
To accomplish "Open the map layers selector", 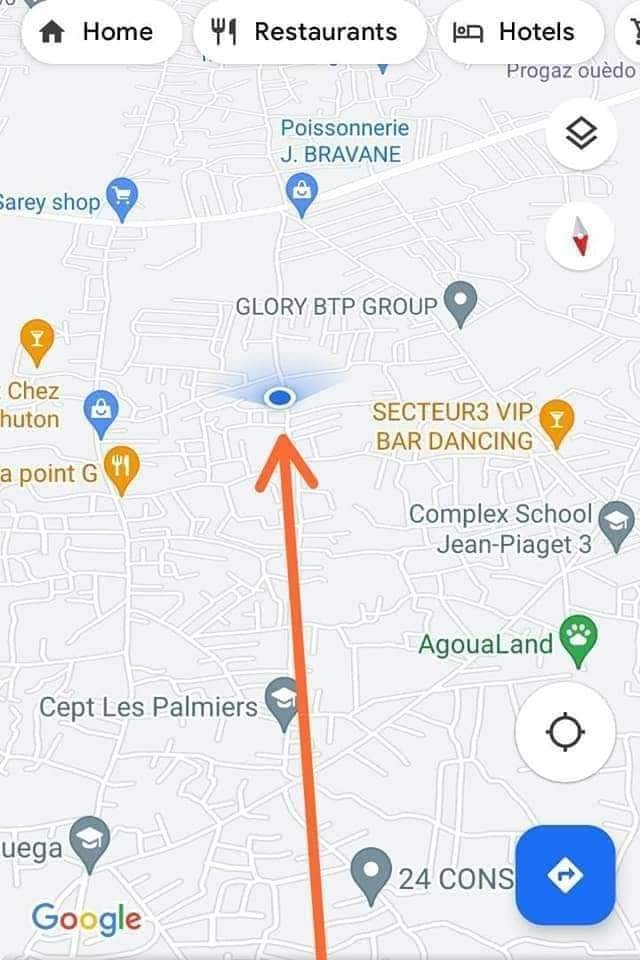I will (581, 134).
